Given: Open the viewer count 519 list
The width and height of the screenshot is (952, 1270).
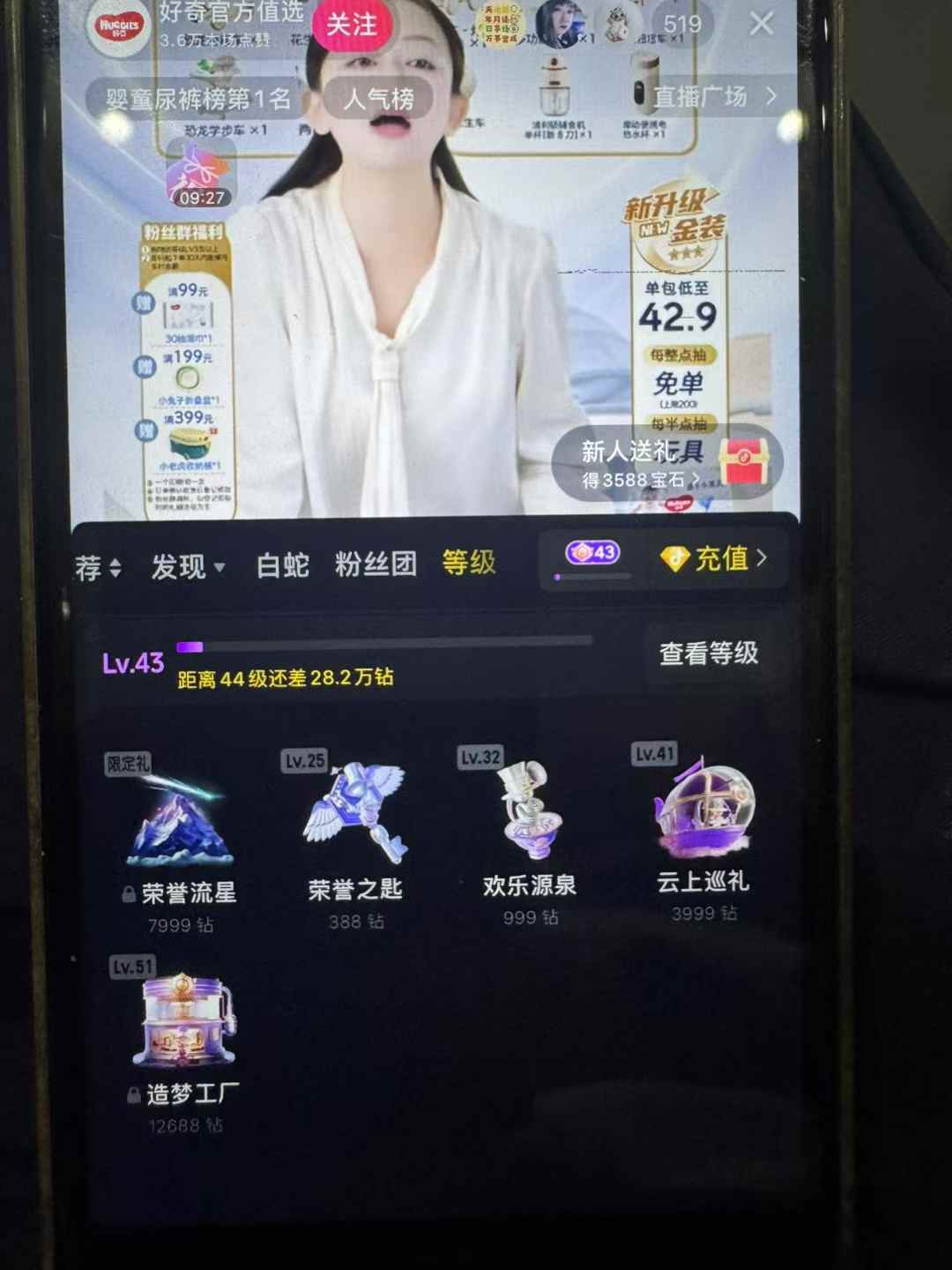Looking at the screenshot, I should pos(682,25).
